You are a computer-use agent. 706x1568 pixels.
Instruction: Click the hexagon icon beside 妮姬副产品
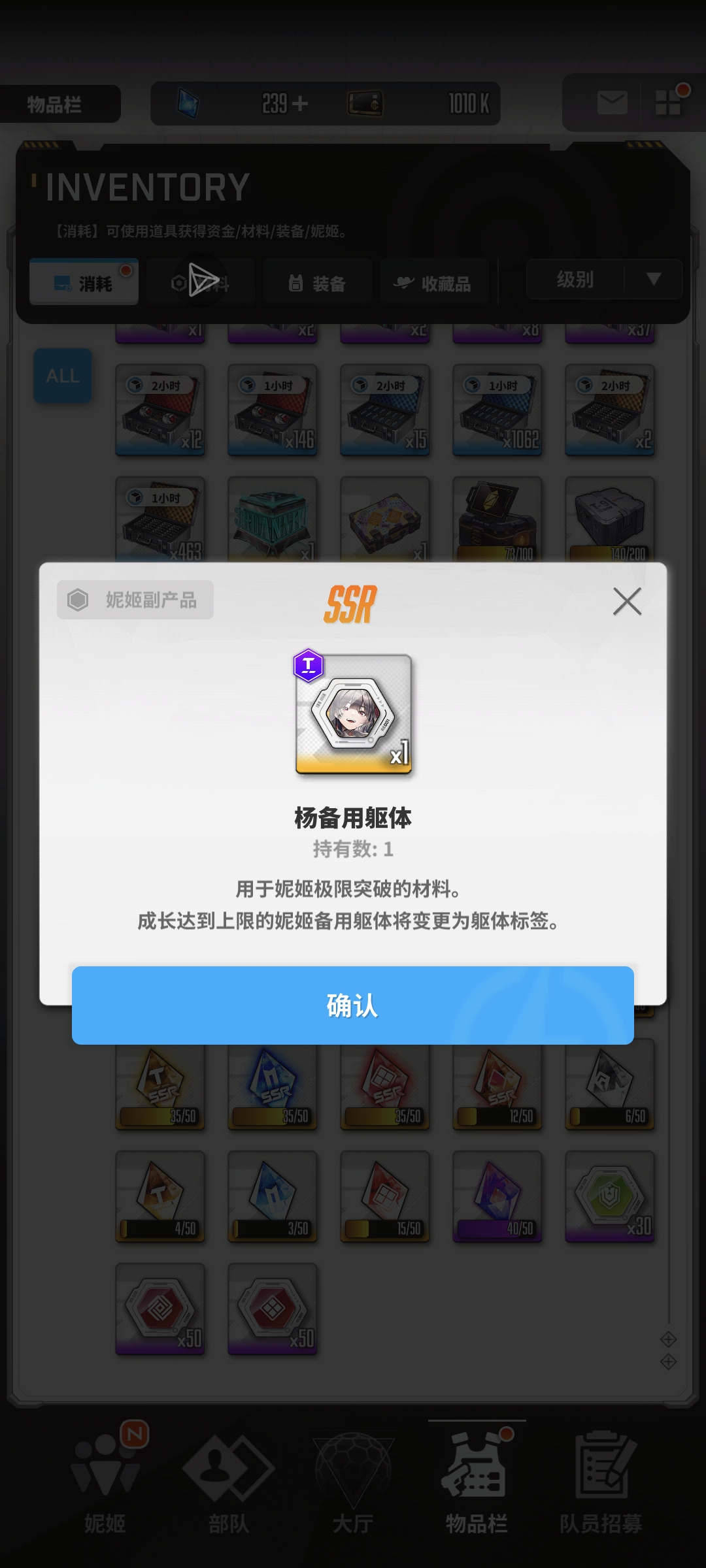point(78,599)
